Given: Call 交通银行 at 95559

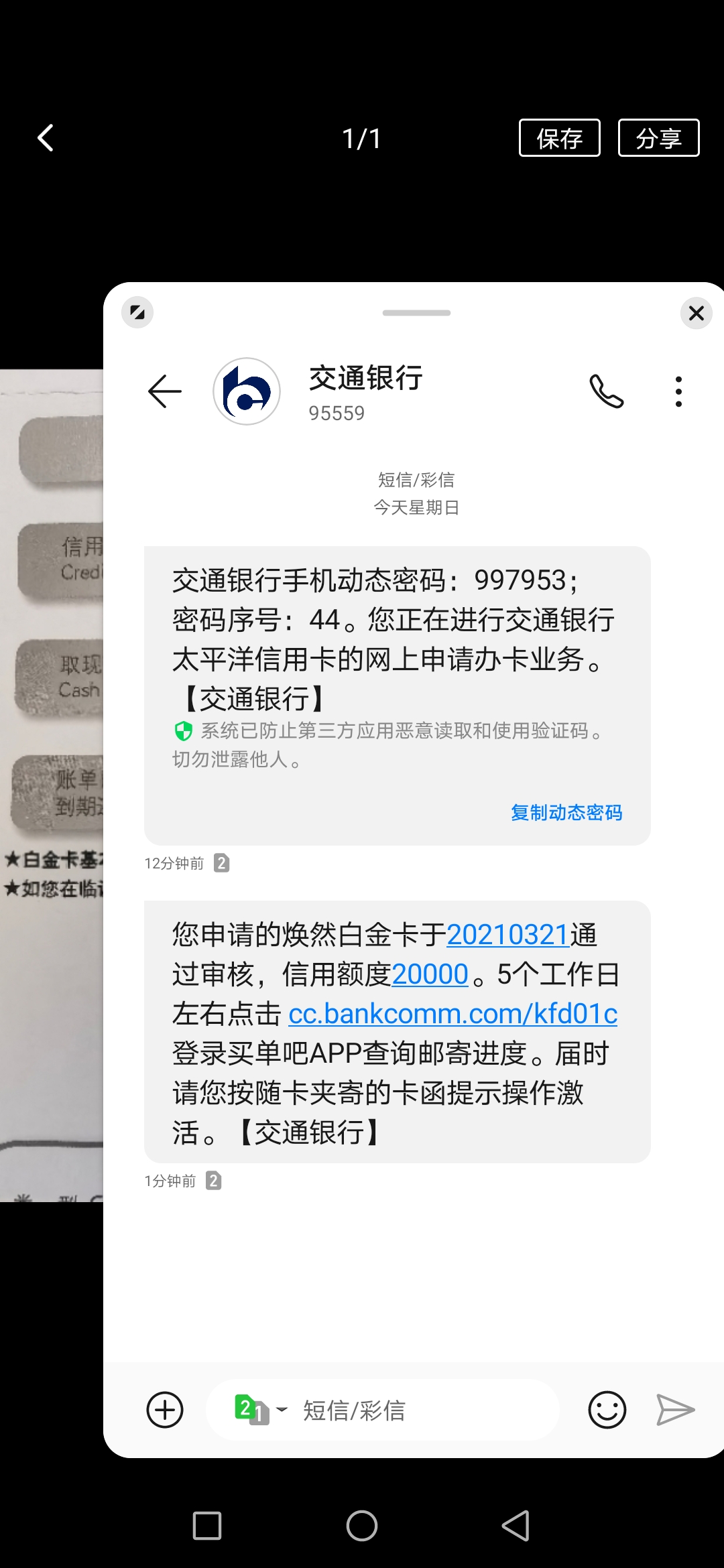Looking at the screenshot, I should (x=607, y=391).
